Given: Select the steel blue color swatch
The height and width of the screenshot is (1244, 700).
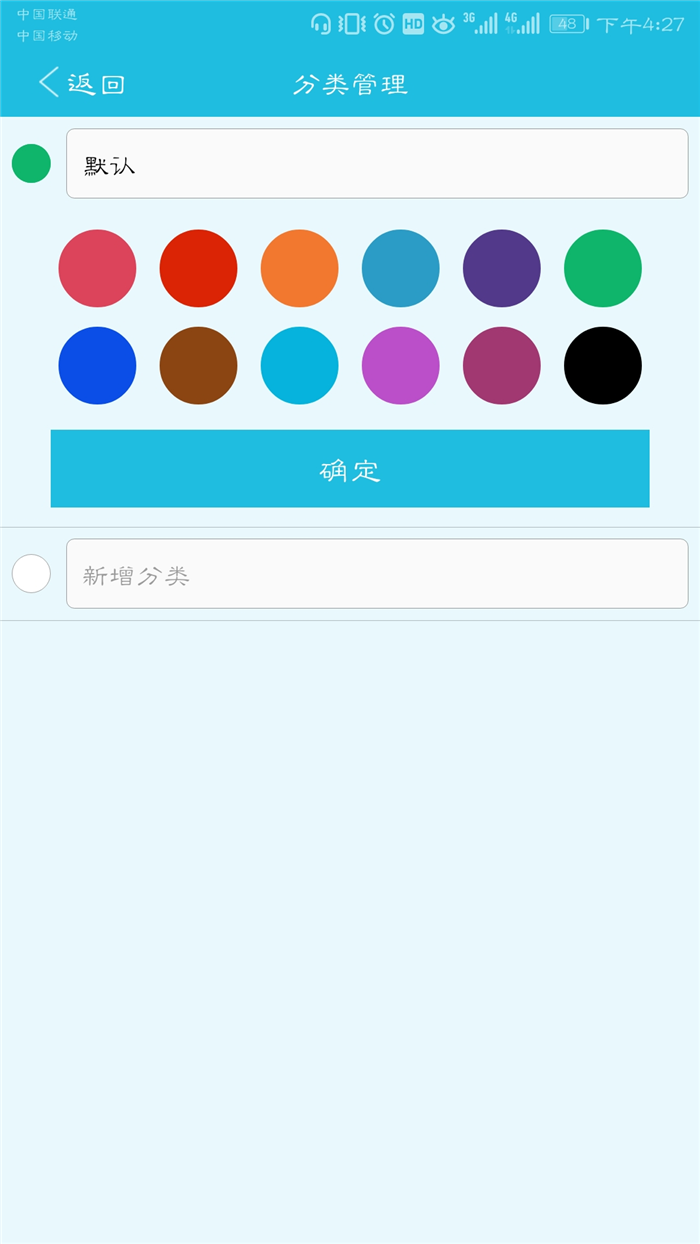Looking at the screenshot, I should (x=400, y=268).
